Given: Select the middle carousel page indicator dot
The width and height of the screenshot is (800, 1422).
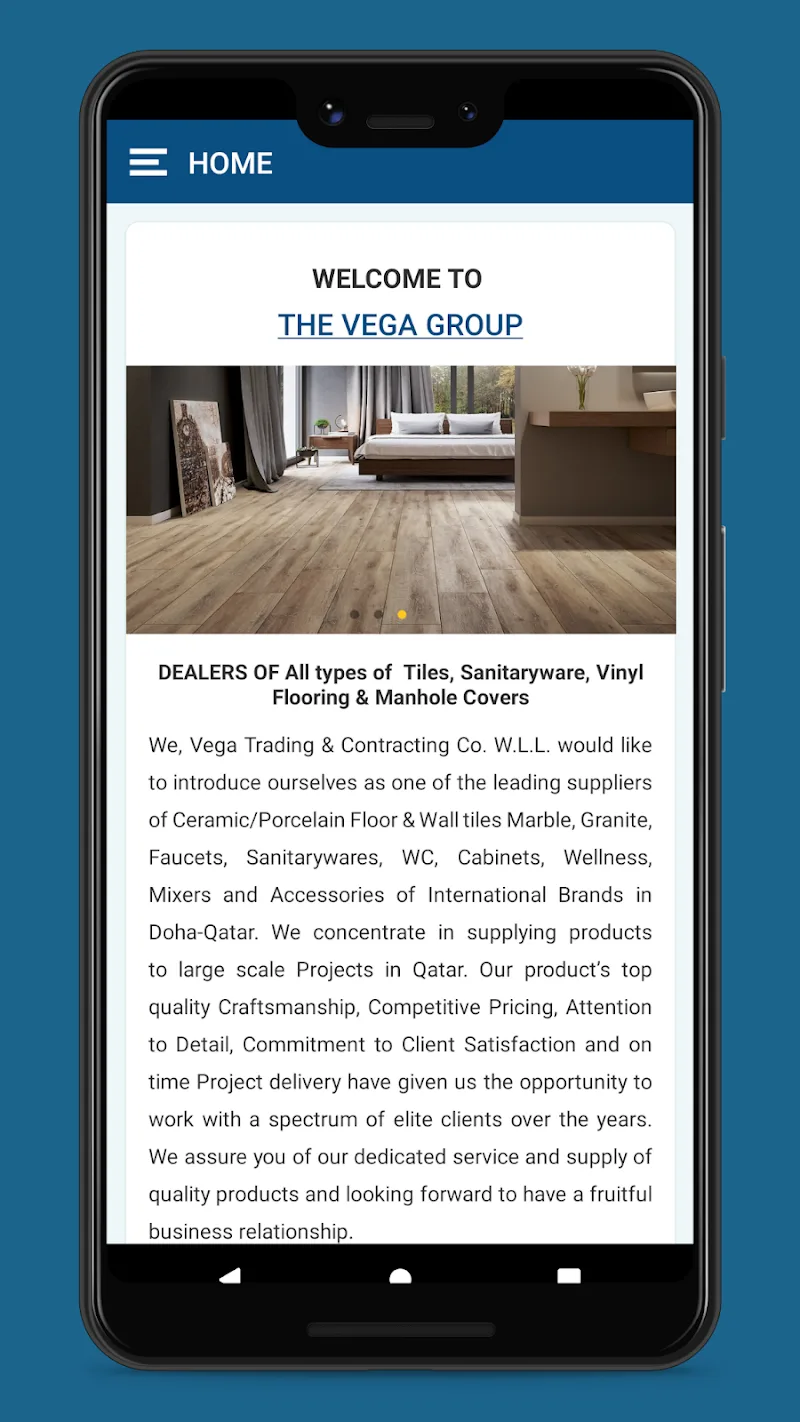Looking at the screenshot, I should pos(378,615).
